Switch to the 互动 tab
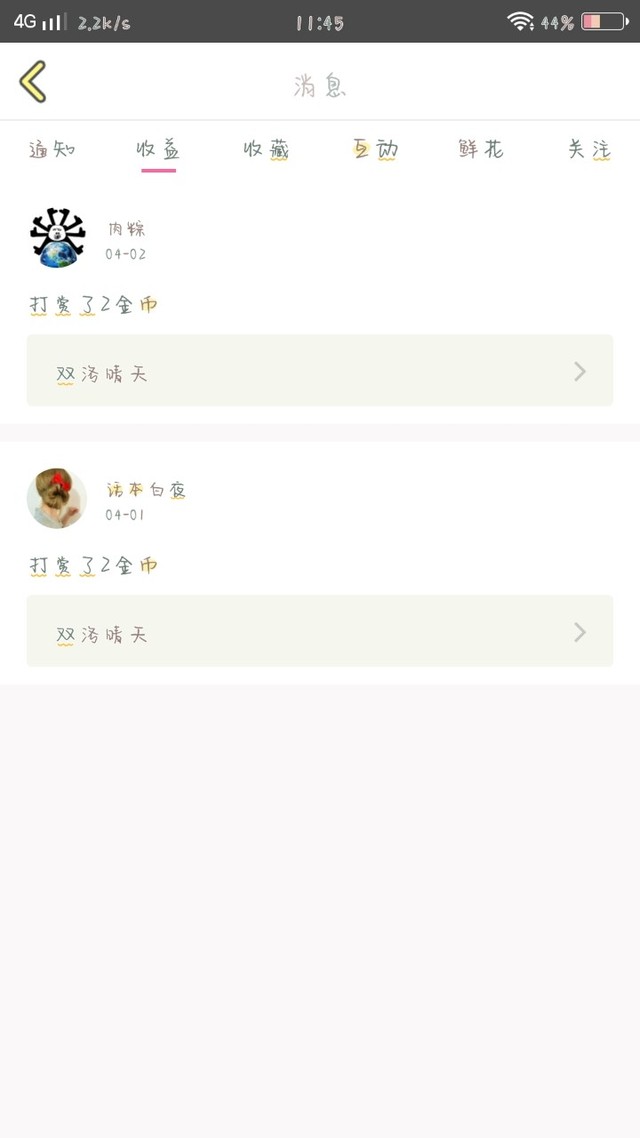Screen dimensions: 640x1138 point(375,150)
